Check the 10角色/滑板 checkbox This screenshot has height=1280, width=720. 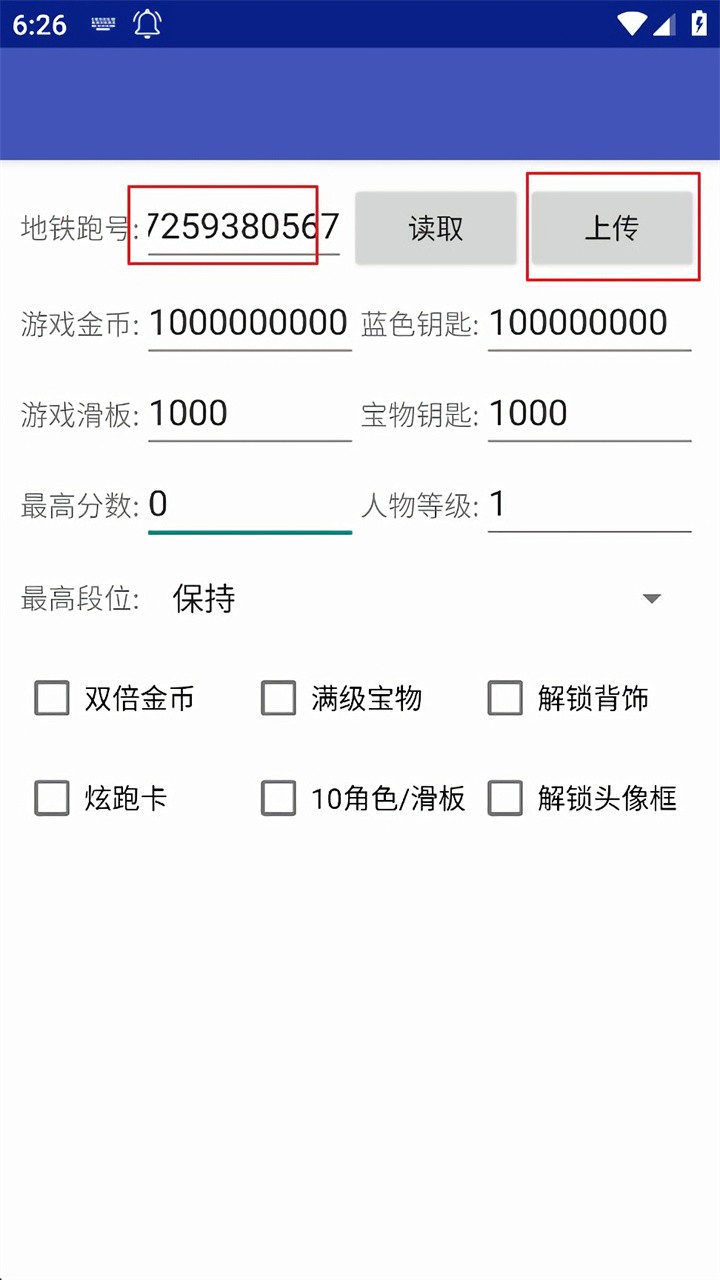point(279,798)
